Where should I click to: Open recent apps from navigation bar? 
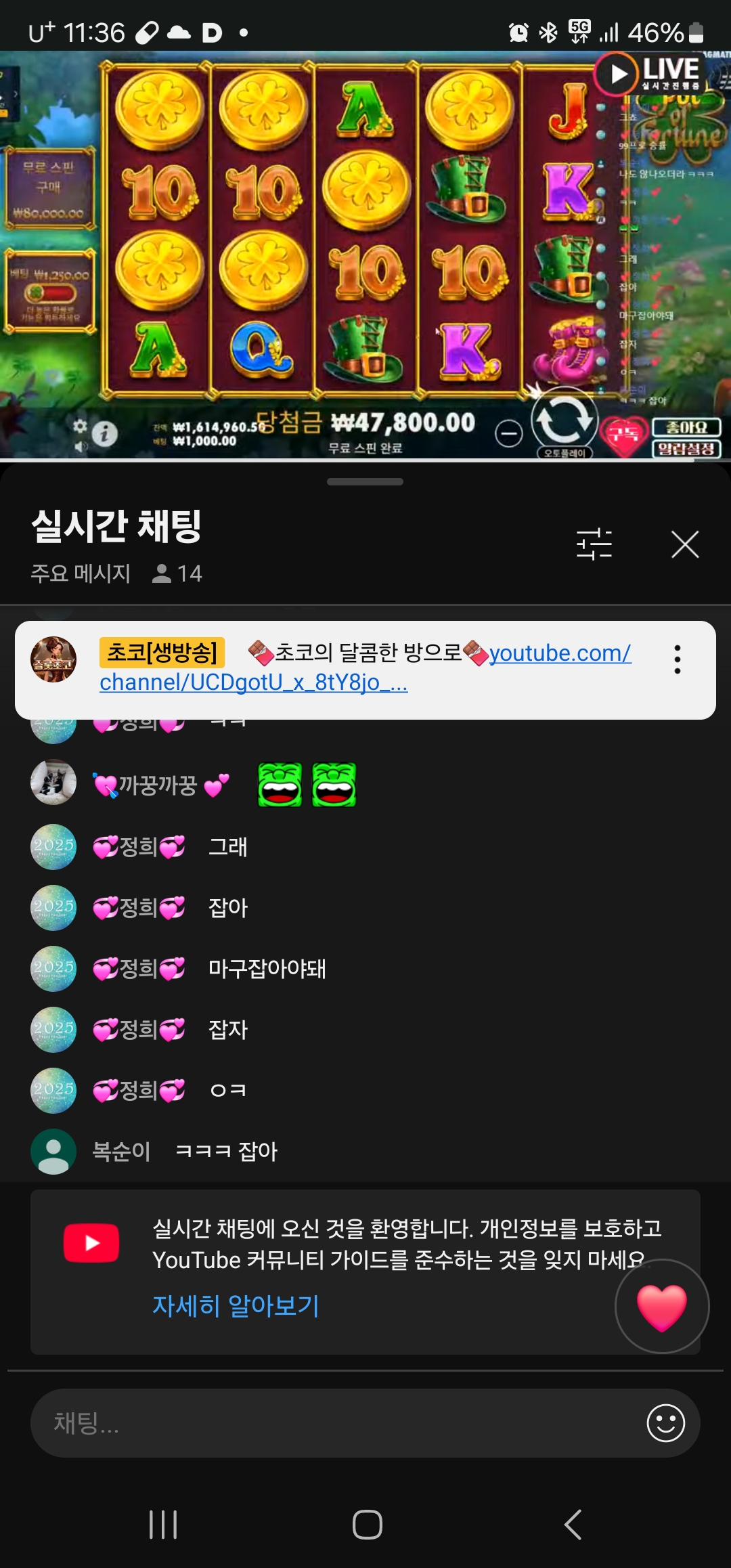(163, 1525)
